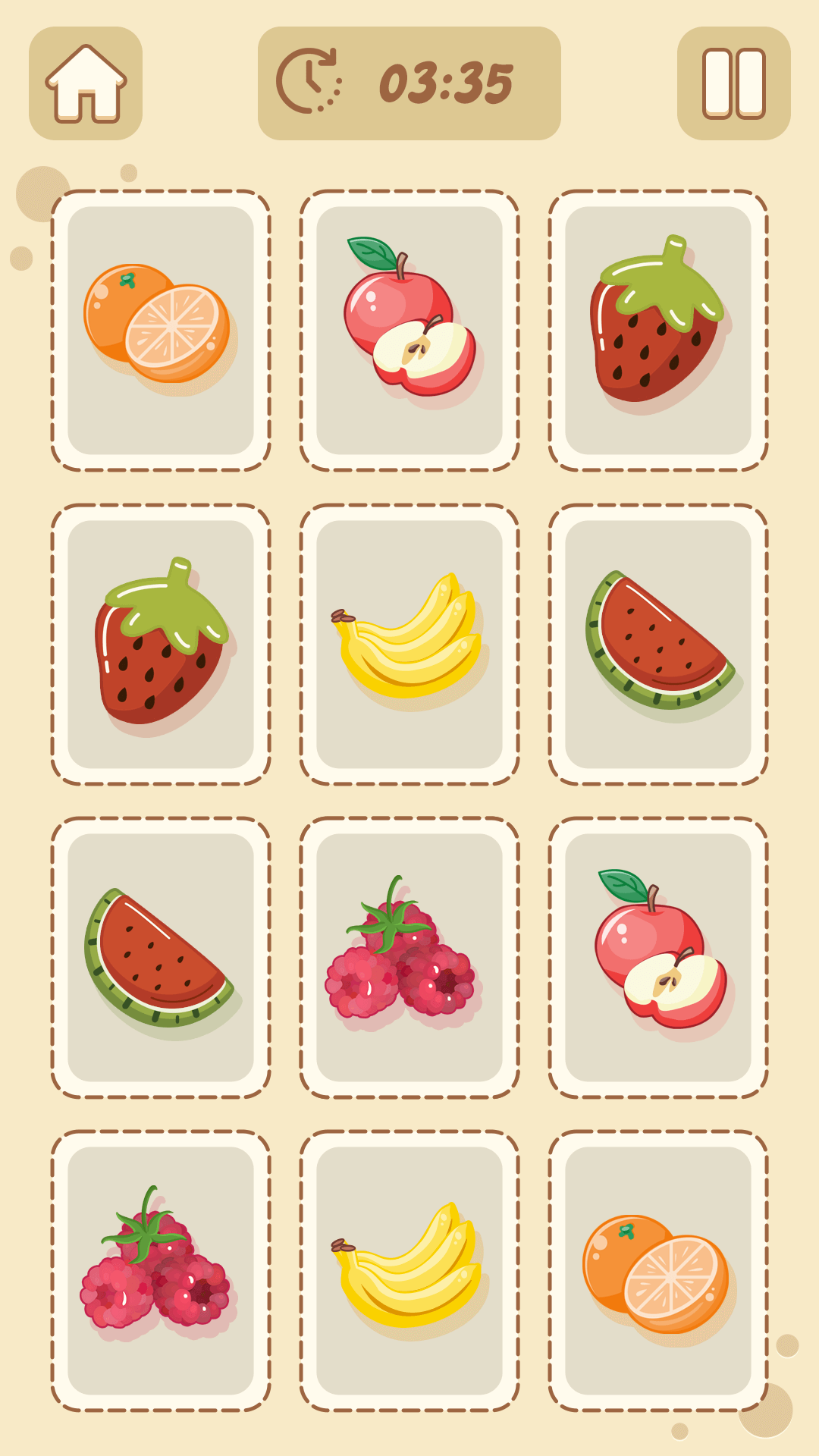
Task: Choose the banana card between raspberry and orange
Action: 409,1271
